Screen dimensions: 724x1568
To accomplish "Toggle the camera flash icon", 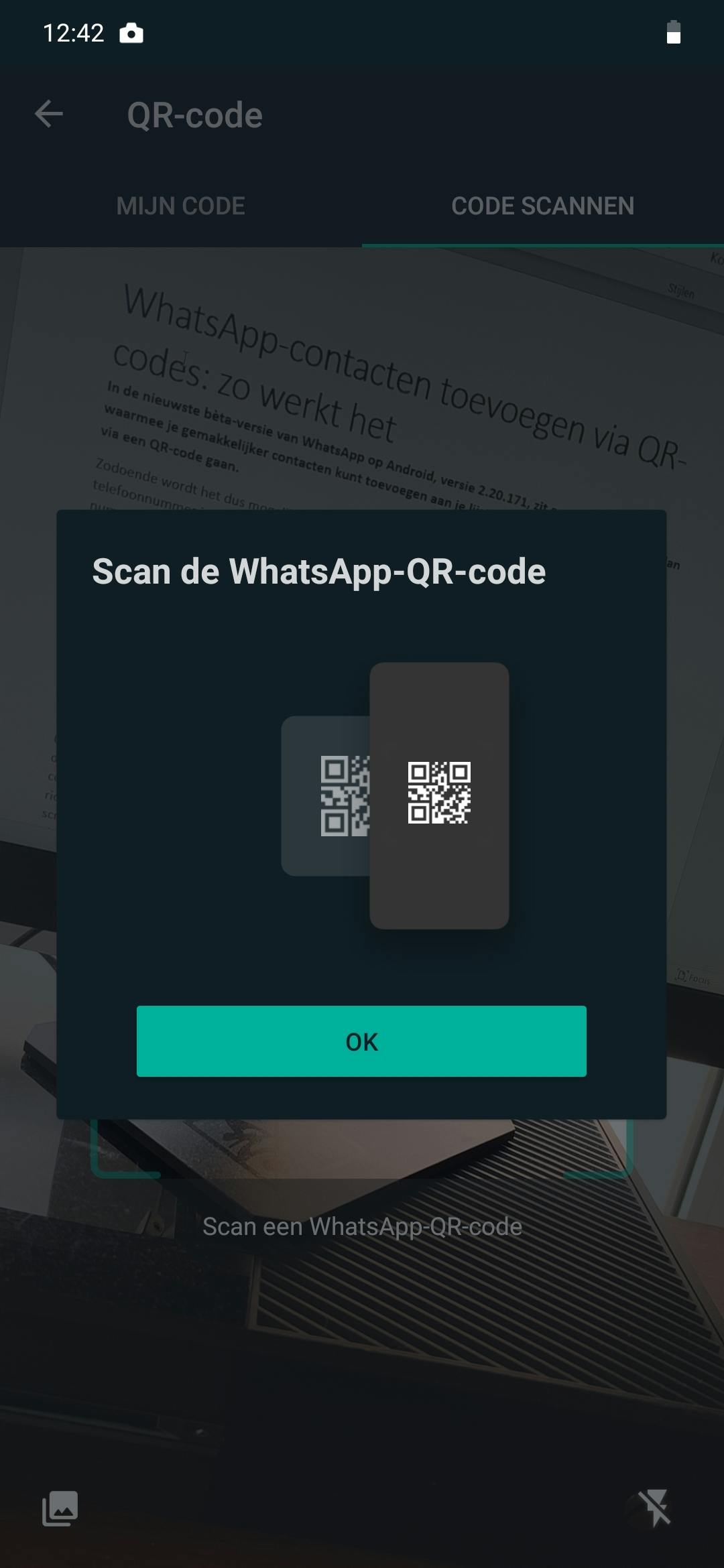I will [654, 1508].
